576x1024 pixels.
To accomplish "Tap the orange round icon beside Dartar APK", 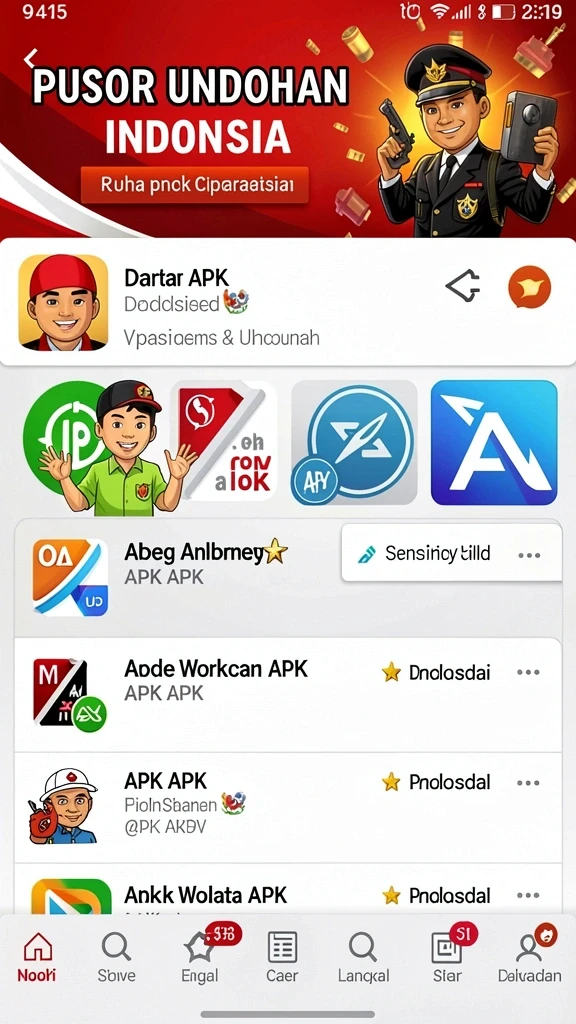I will pos(529,287).
